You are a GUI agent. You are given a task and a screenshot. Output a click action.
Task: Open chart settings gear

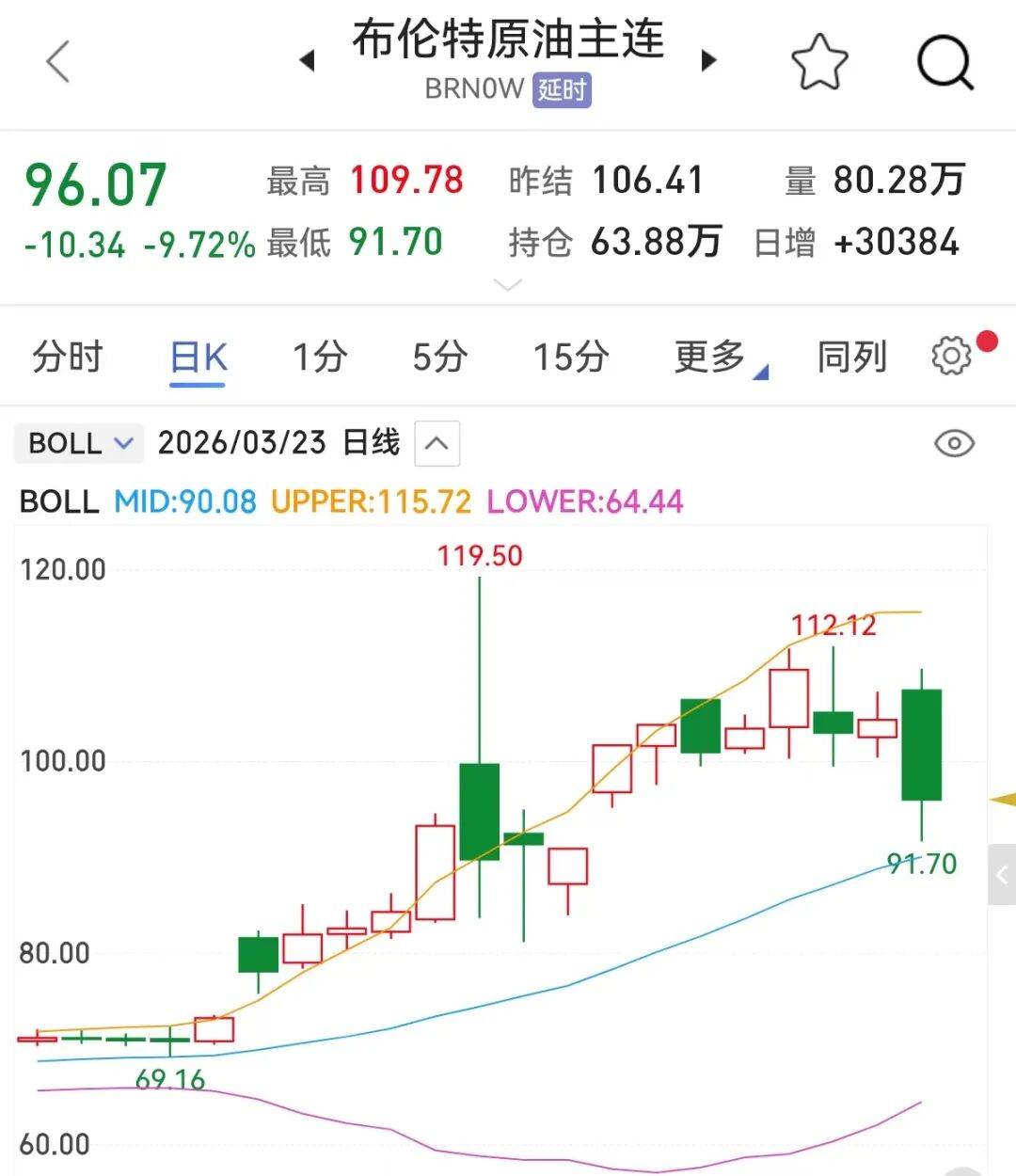[x=951, y=357]
